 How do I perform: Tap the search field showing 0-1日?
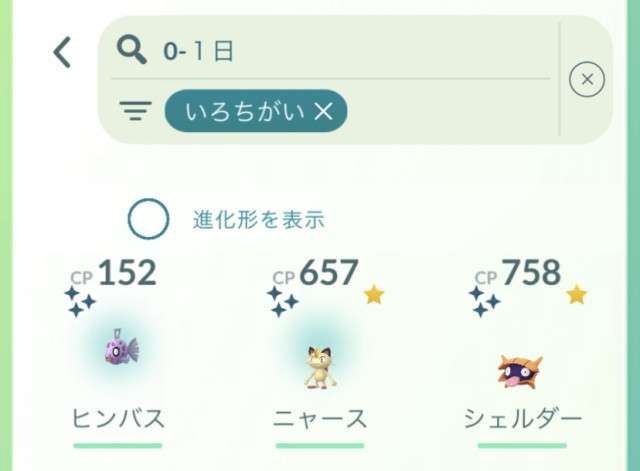tap(340, 50)
